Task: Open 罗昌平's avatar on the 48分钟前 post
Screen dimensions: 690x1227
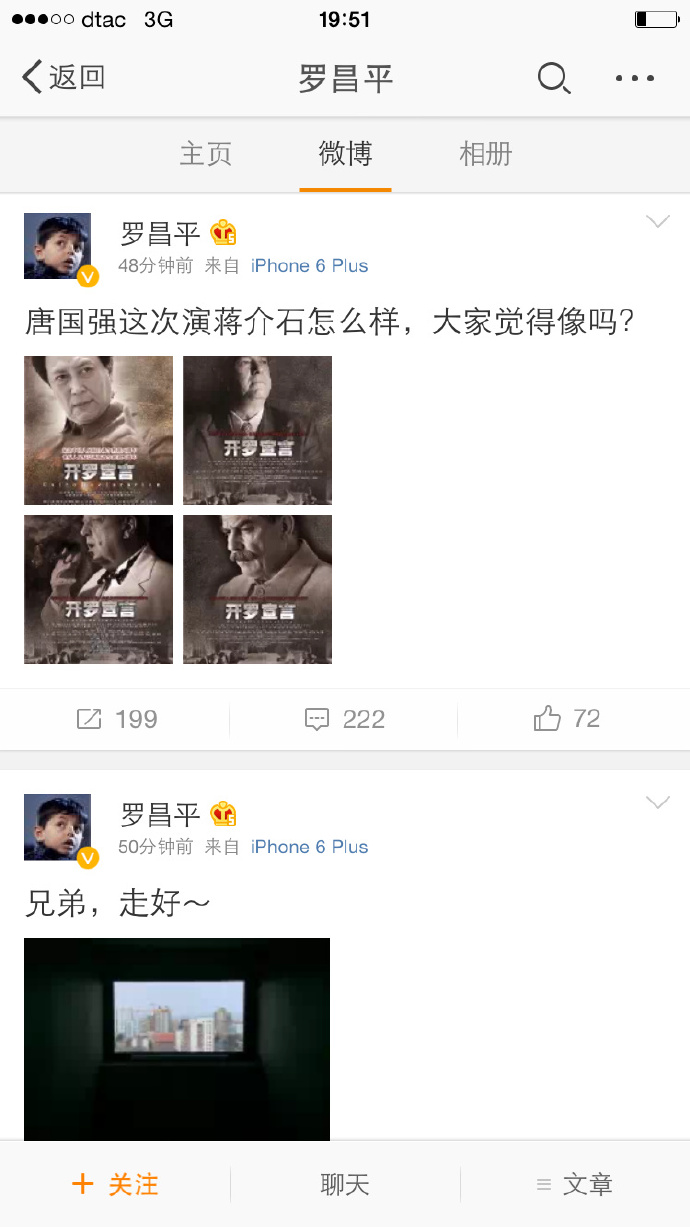Action: (x=58, y=246)
